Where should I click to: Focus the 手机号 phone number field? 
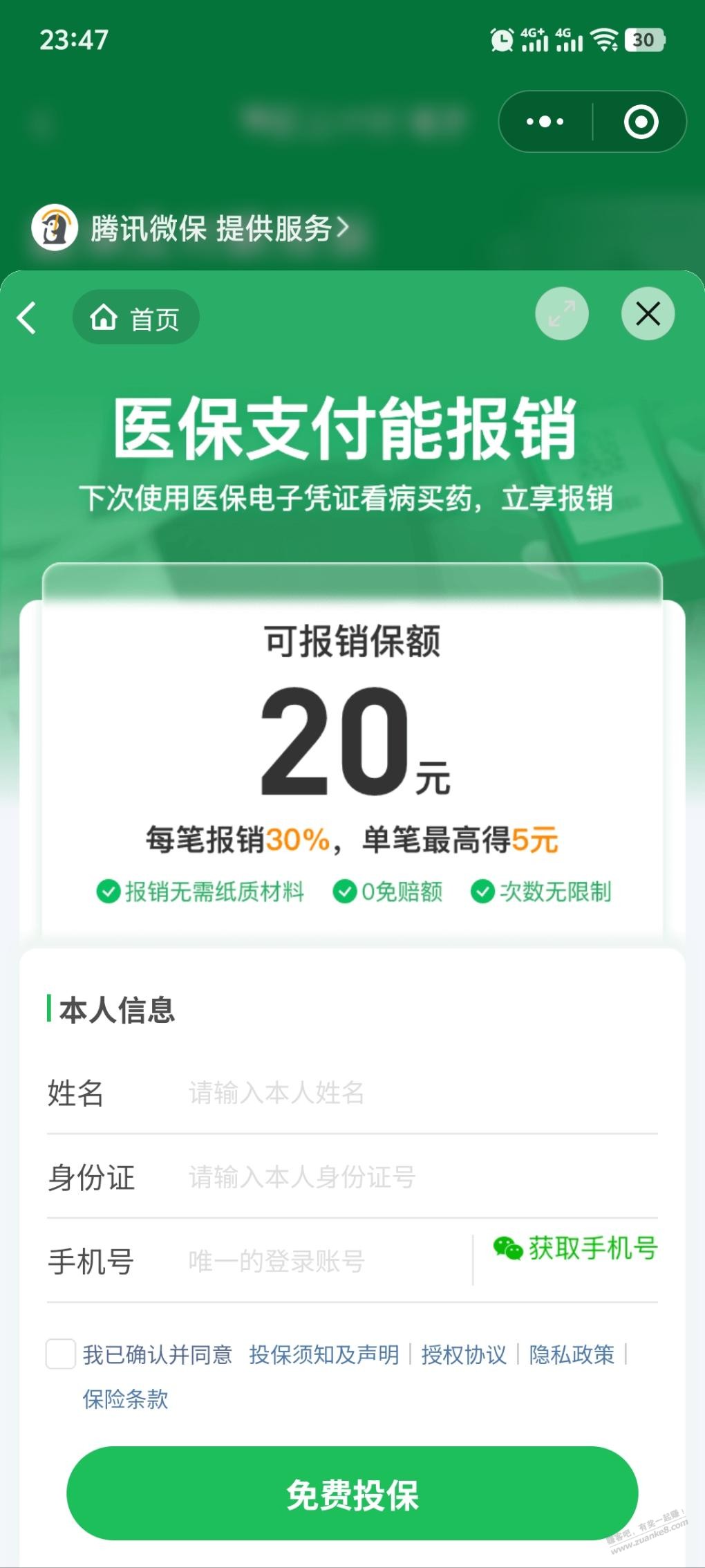point(325,1262)
